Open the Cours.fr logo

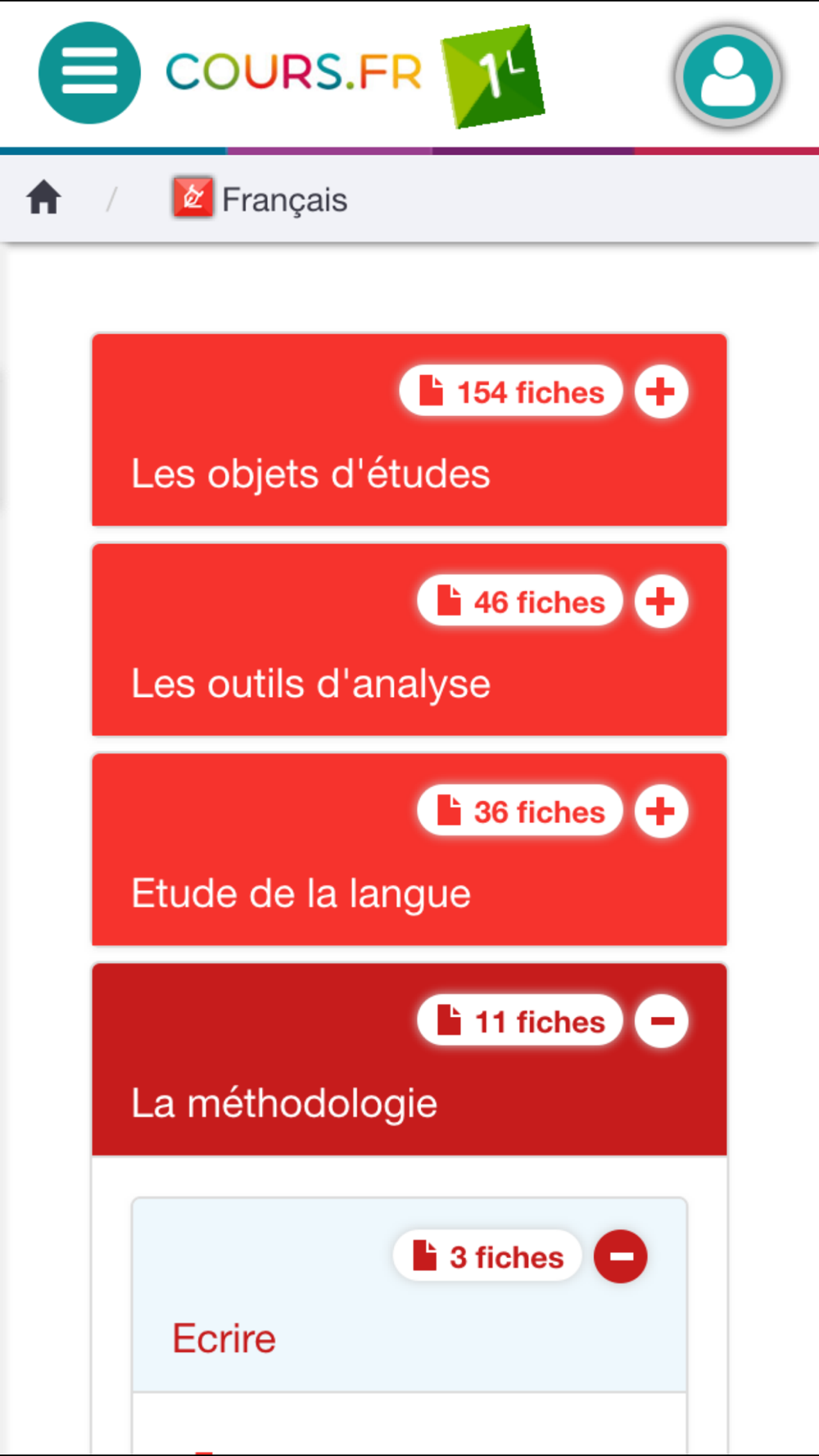355,74
